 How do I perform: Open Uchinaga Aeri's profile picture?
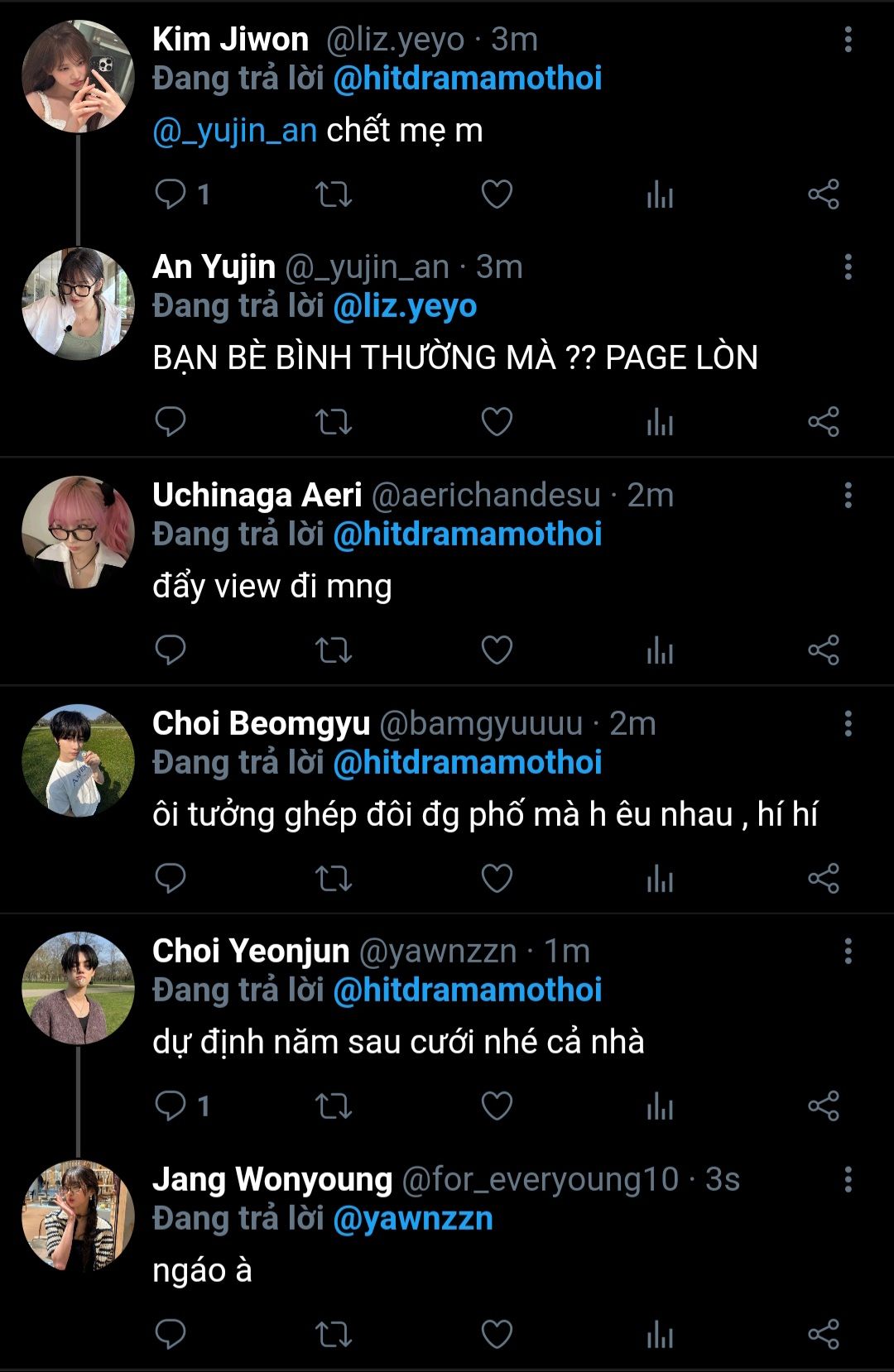tap(78, 532)
